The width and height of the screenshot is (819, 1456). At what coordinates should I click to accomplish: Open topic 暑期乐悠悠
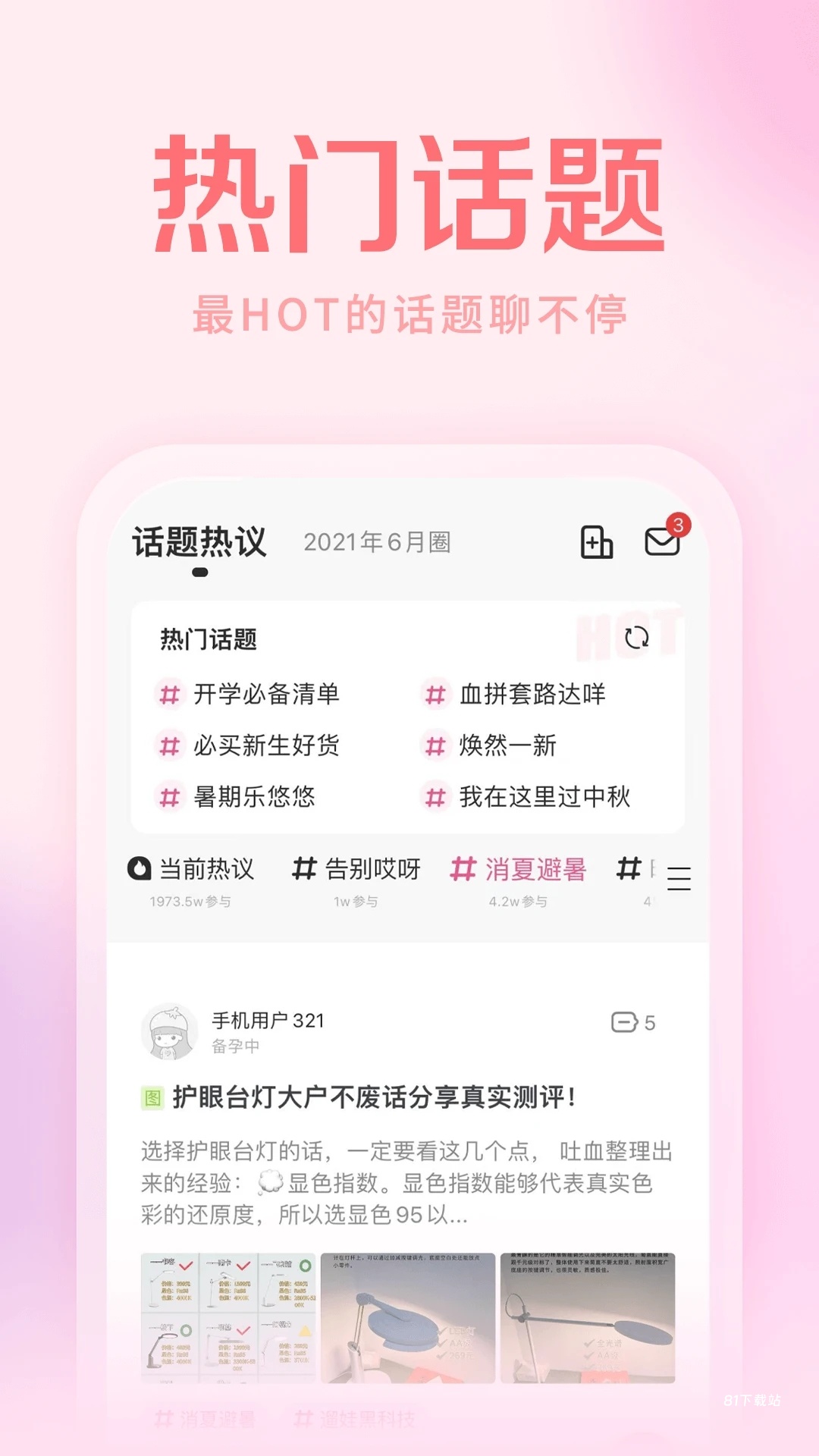click(x=254, y=798)
